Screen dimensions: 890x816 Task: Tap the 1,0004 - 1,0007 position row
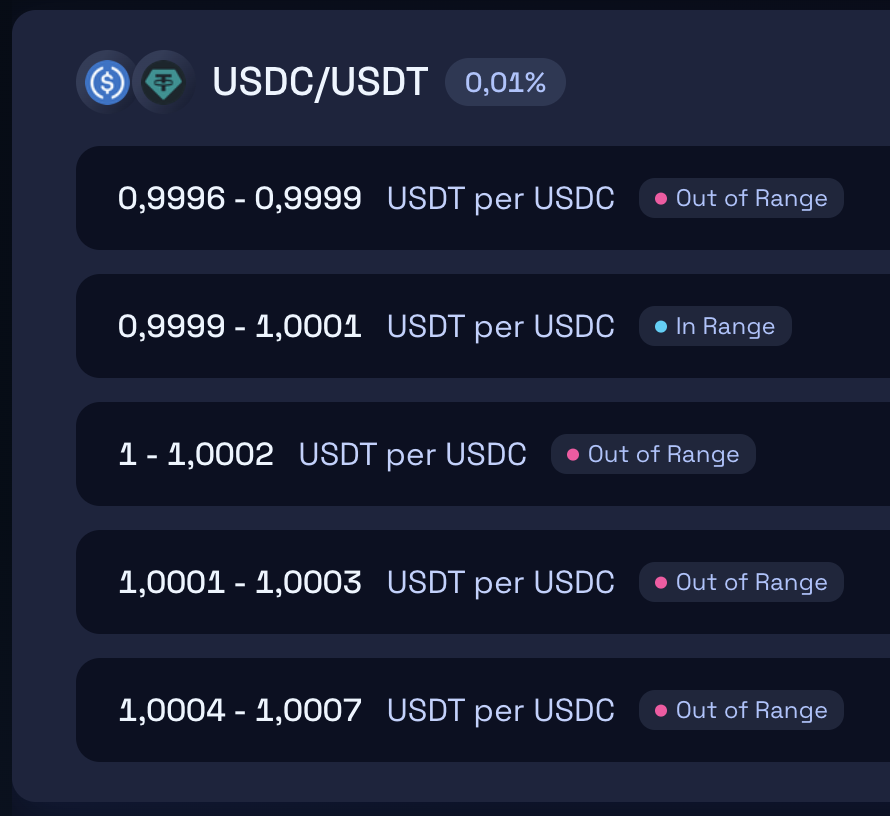click(480, 710)
